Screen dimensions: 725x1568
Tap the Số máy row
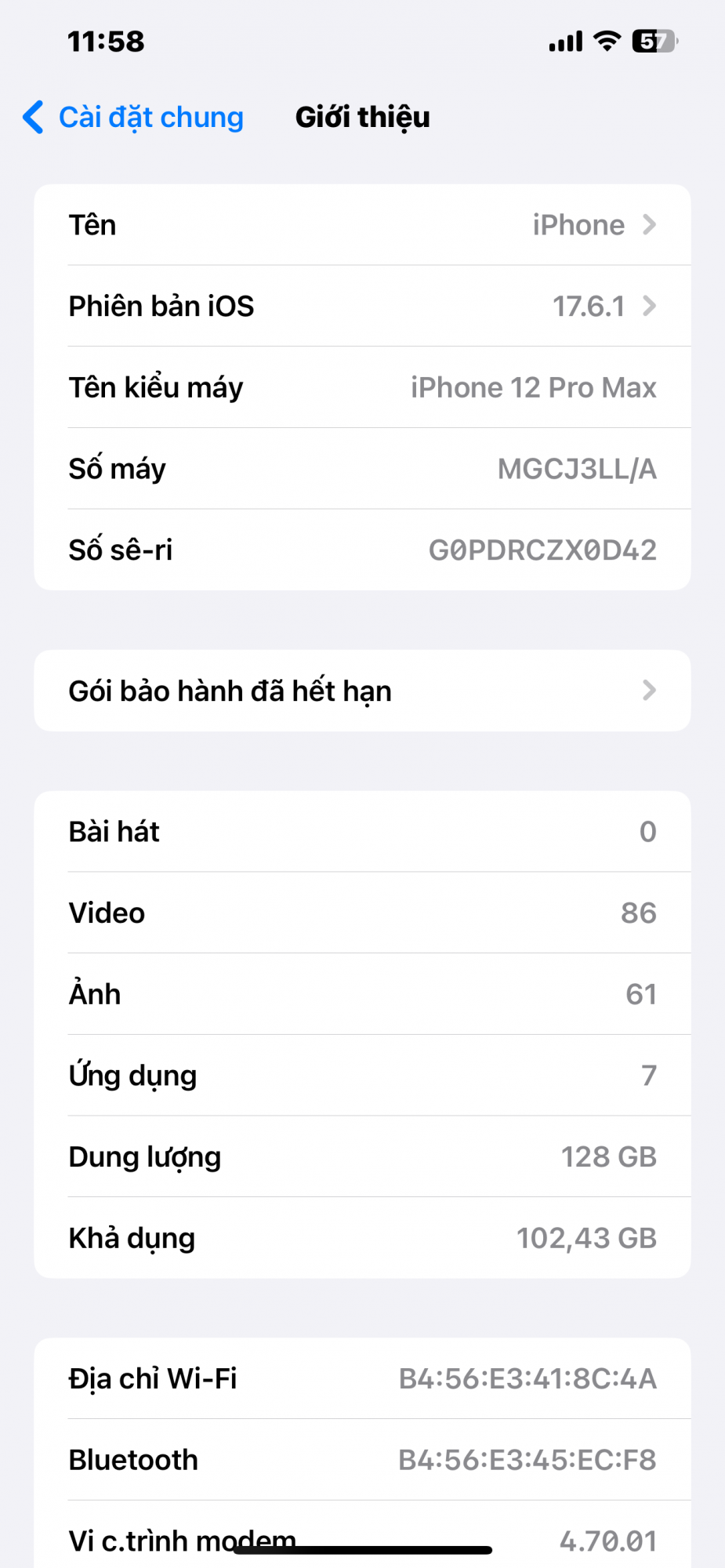[x=362, y=469]
